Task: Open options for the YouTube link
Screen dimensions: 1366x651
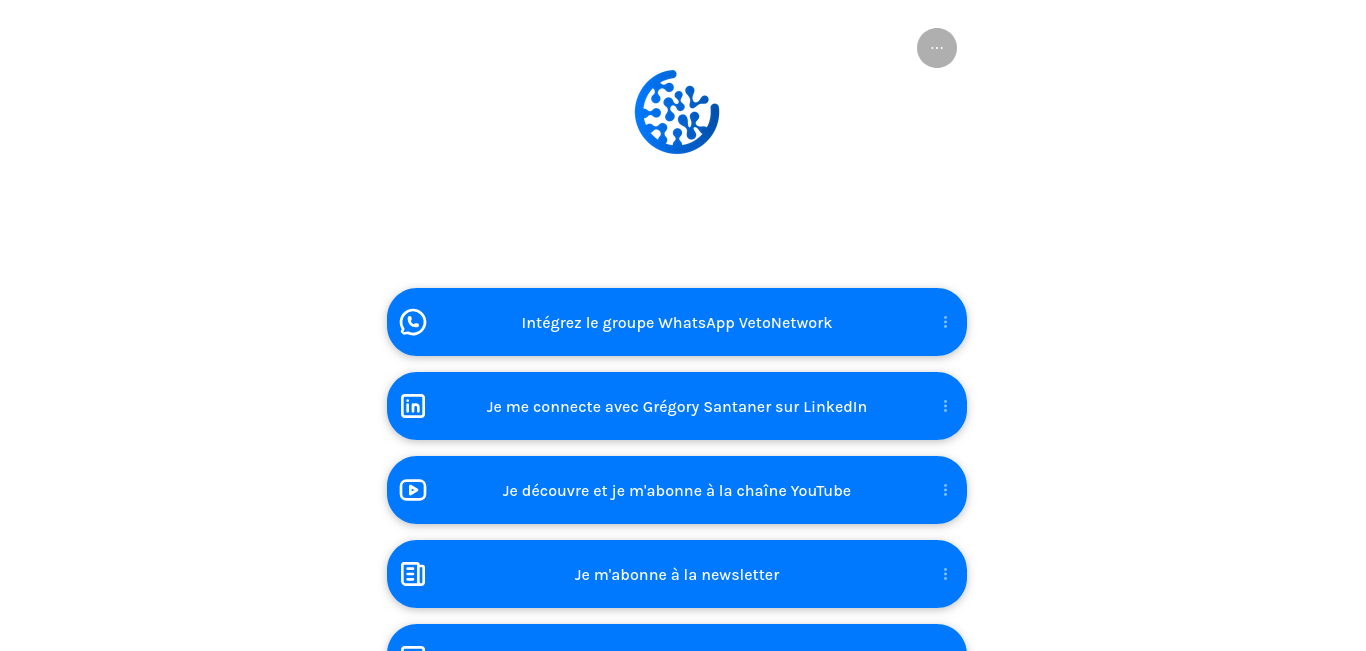Action: 945,490
